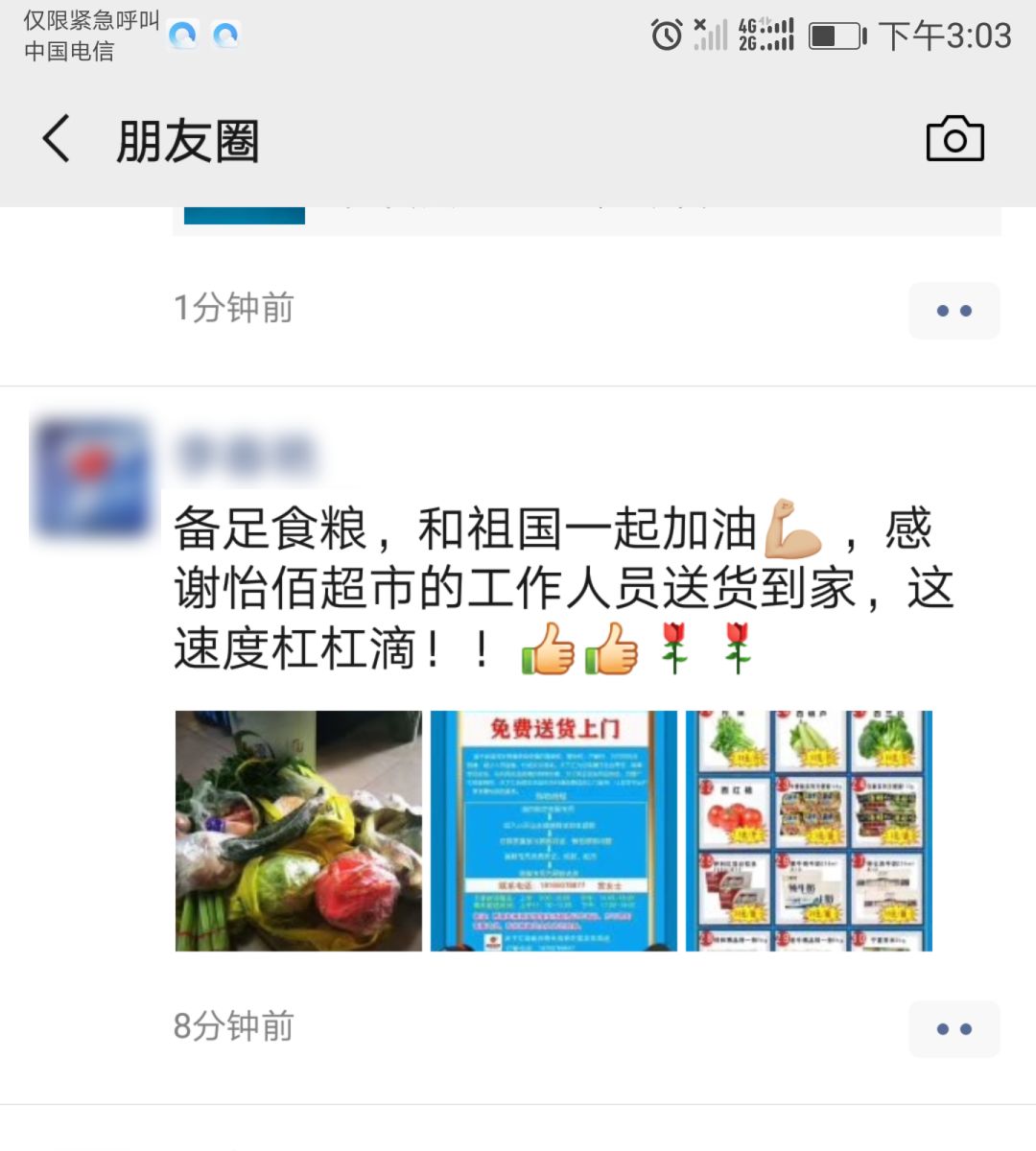Open the shared link card in the top post
This screenshot has height=1151, width=1036.
tap(585, 219)
